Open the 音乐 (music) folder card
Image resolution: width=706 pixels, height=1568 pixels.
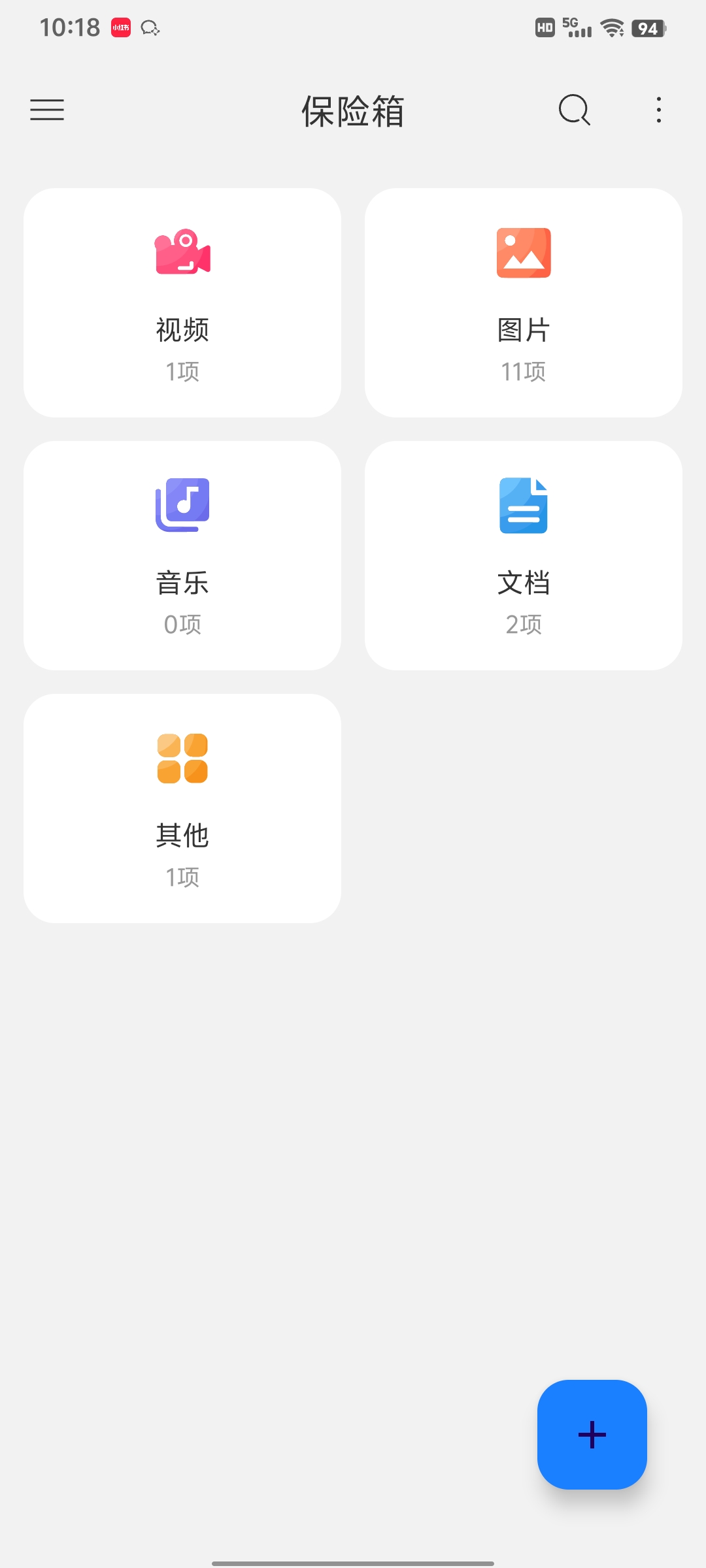(x=182, y=555)
